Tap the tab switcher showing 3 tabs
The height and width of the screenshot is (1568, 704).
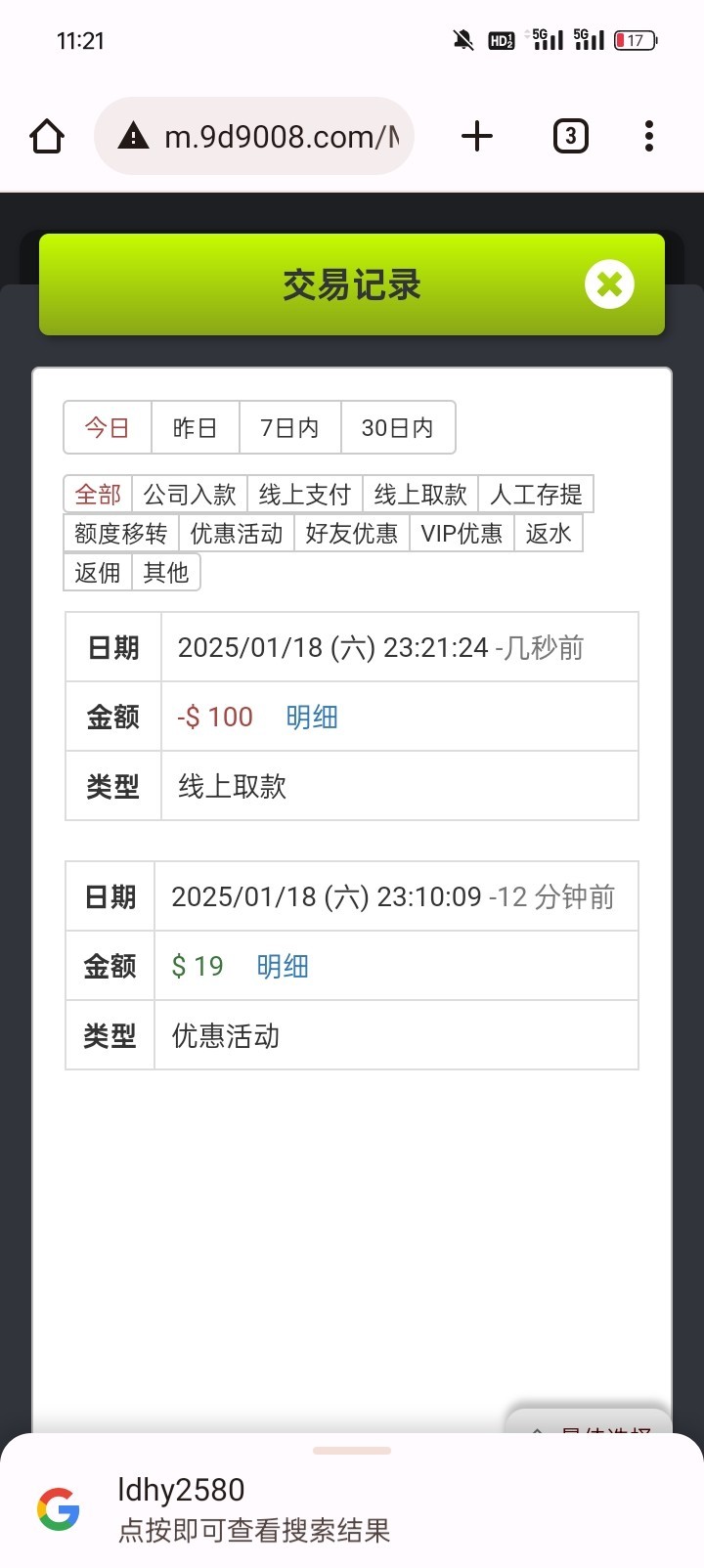[569, 137]
